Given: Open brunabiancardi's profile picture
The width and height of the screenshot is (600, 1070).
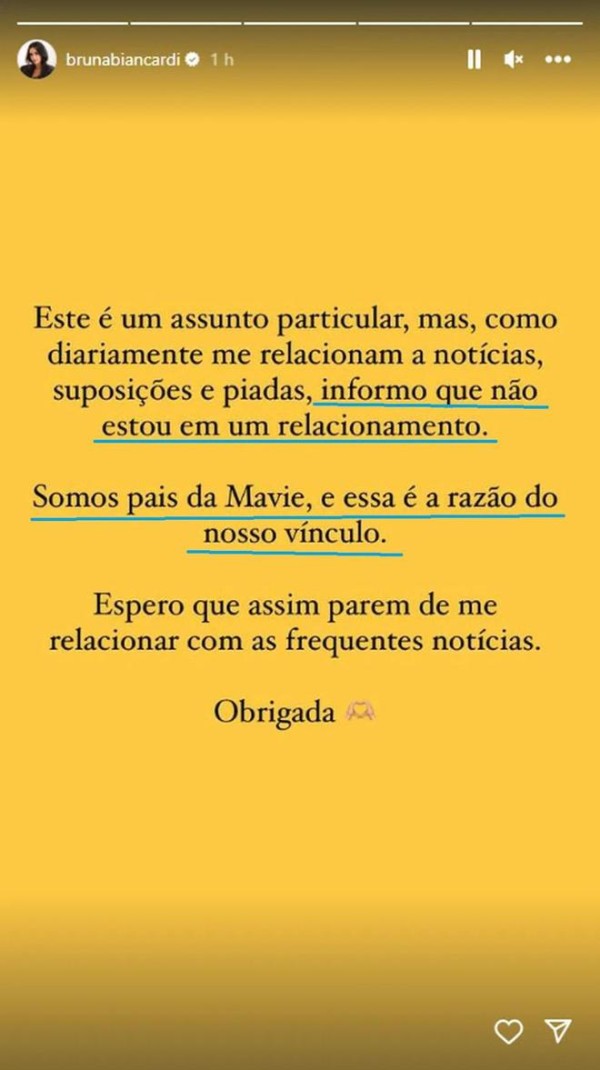Looking at the screenshot, I should point(36,60).
